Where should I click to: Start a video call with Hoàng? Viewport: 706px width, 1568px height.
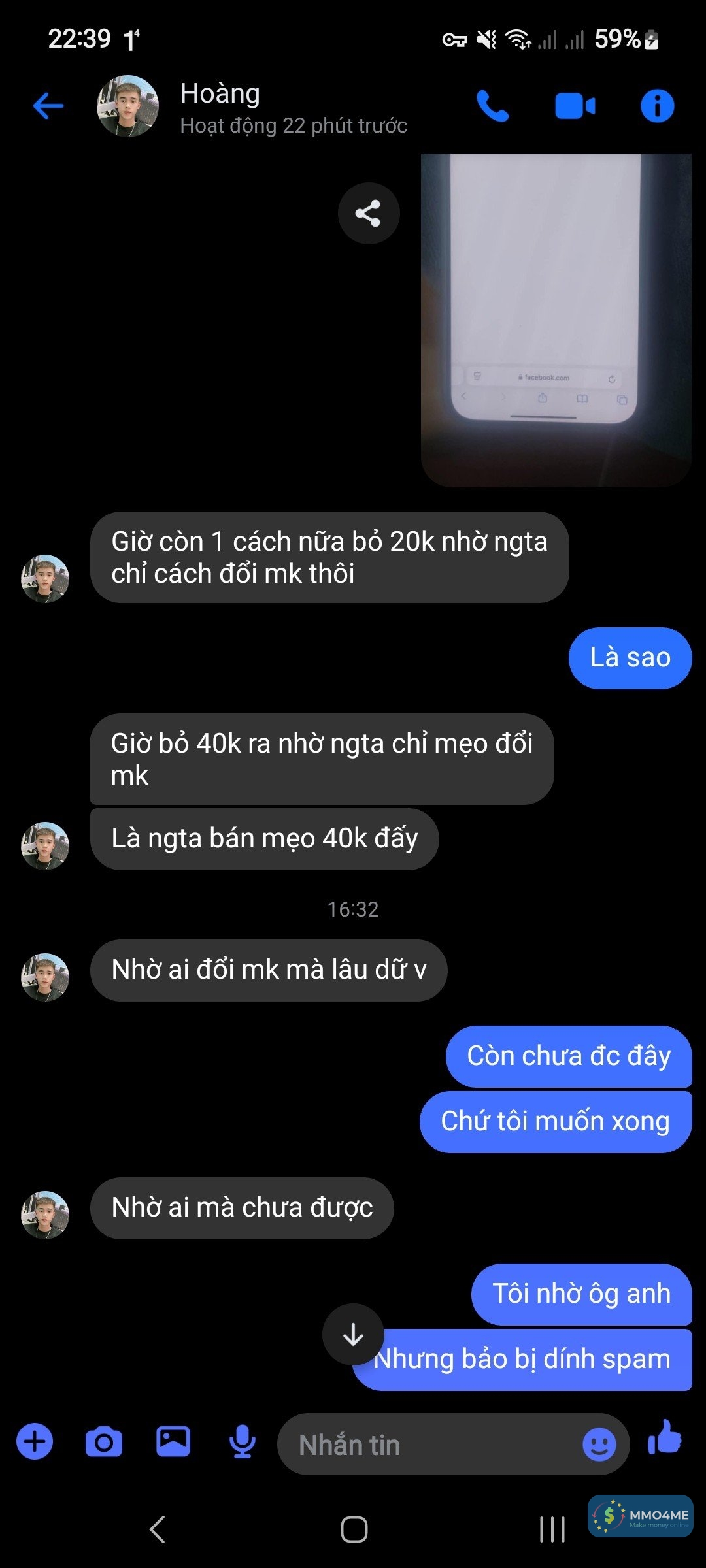(x=575, y=106)
